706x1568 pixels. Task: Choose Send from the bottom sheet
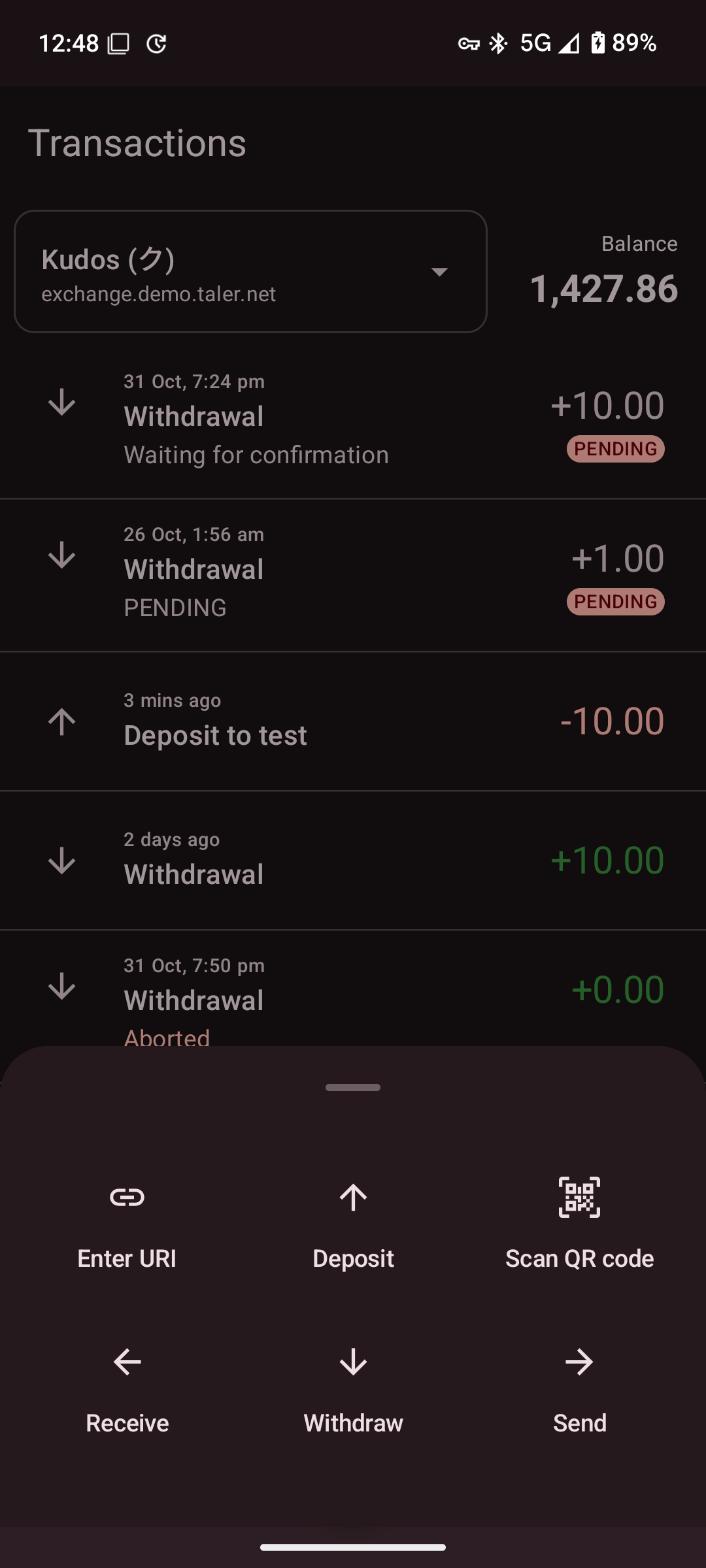point(579,1389)
